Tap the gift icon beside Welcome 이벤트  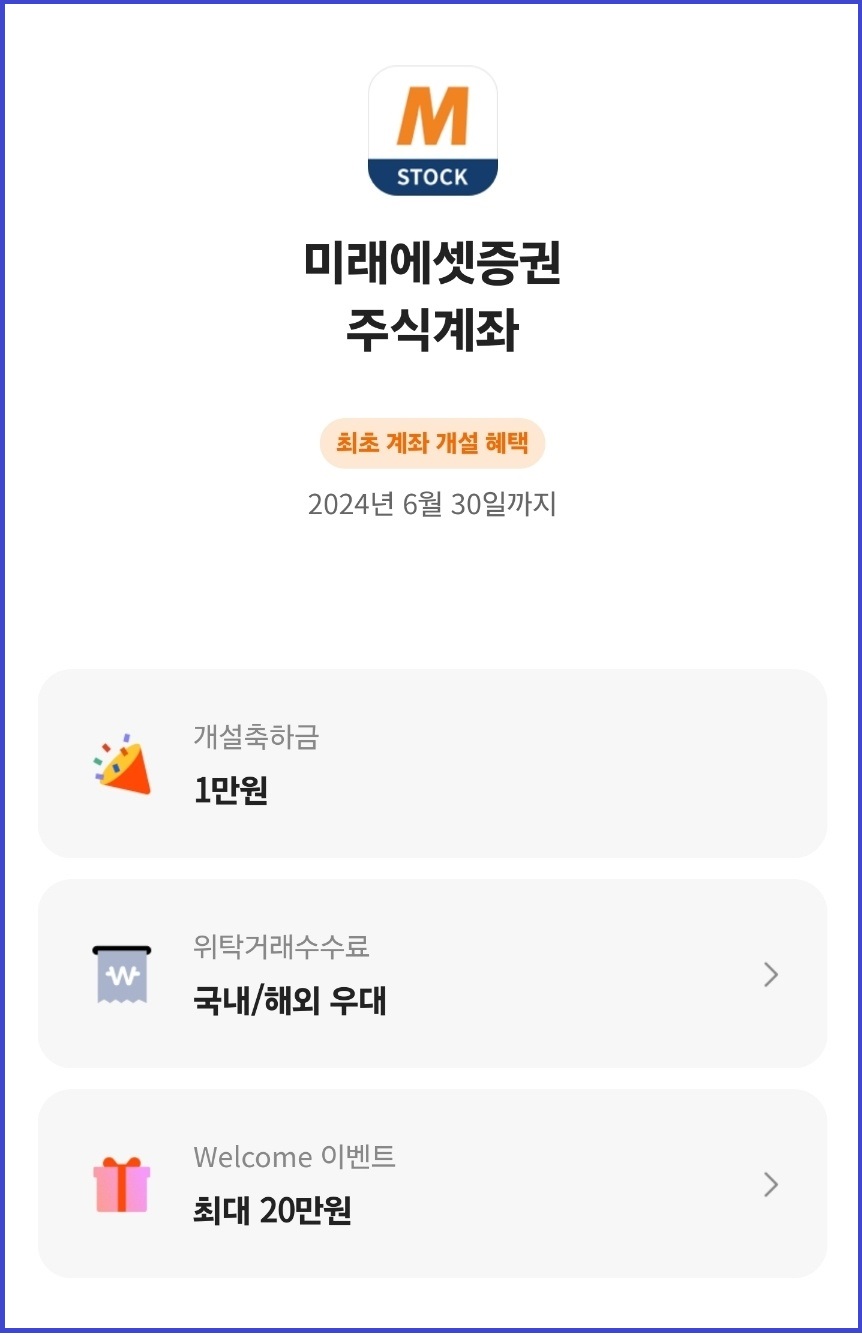[x=120, y=1184]
